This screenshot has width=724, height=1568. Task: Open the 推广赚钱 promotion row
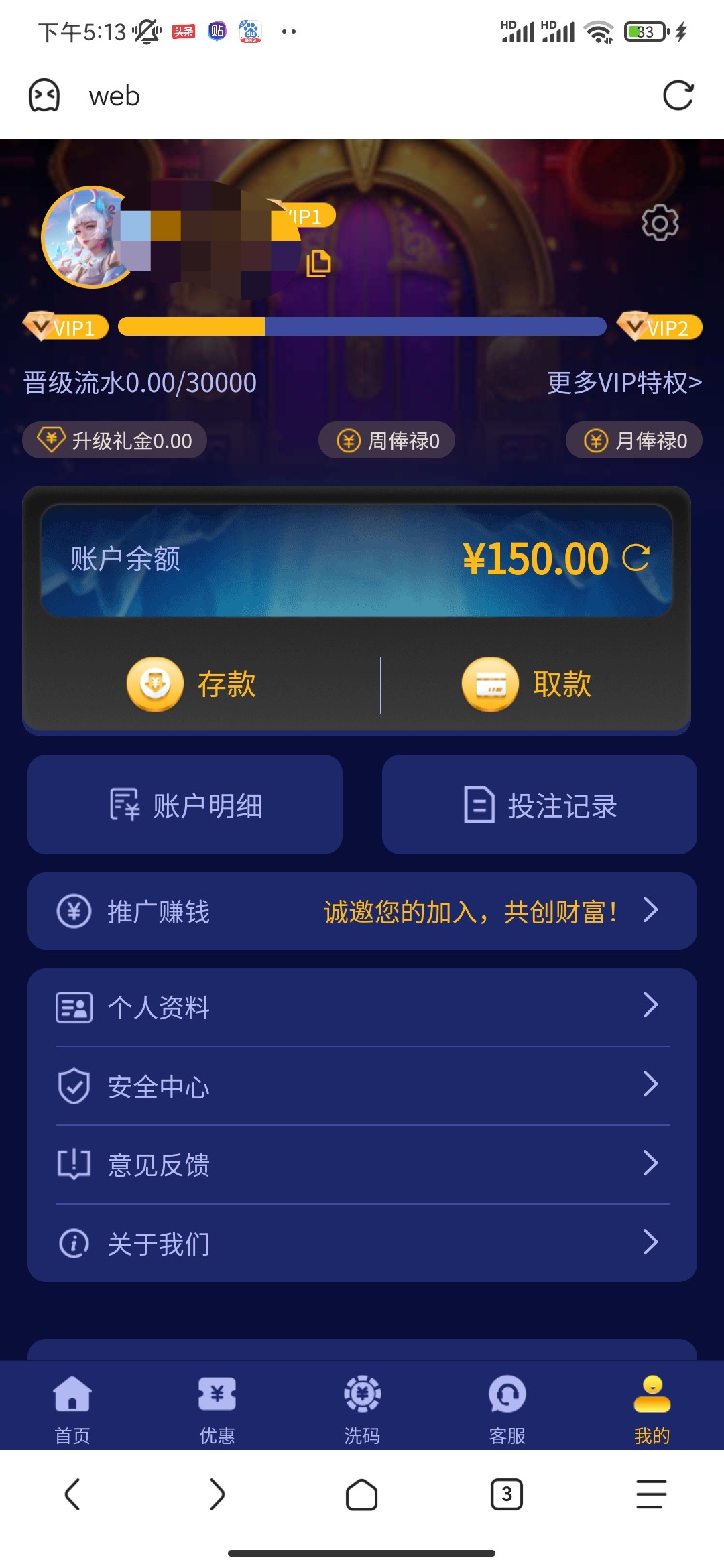coord(362,911)
